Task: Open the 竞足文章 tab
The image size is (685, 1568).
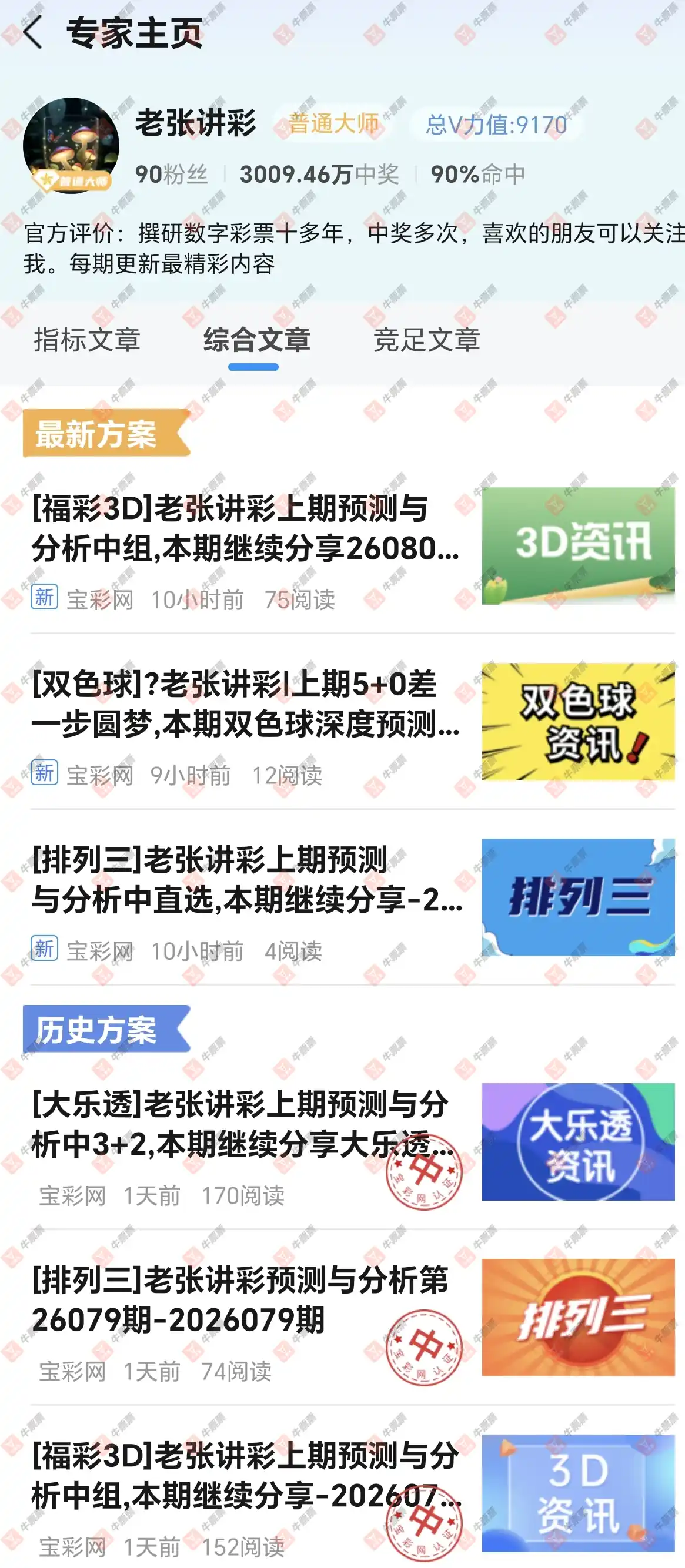Action: point(426,340)
